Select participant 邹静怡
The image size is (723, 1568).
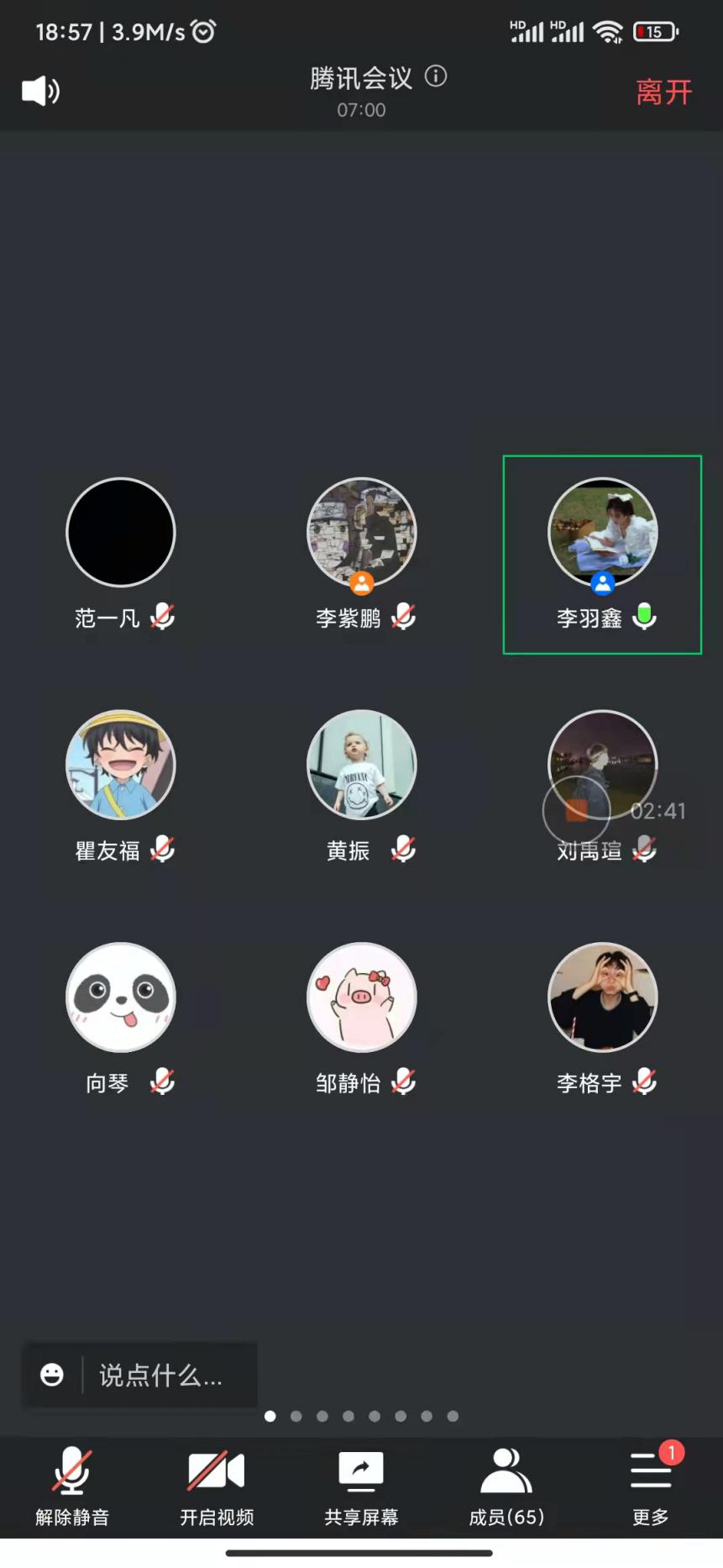click(362, 997)
